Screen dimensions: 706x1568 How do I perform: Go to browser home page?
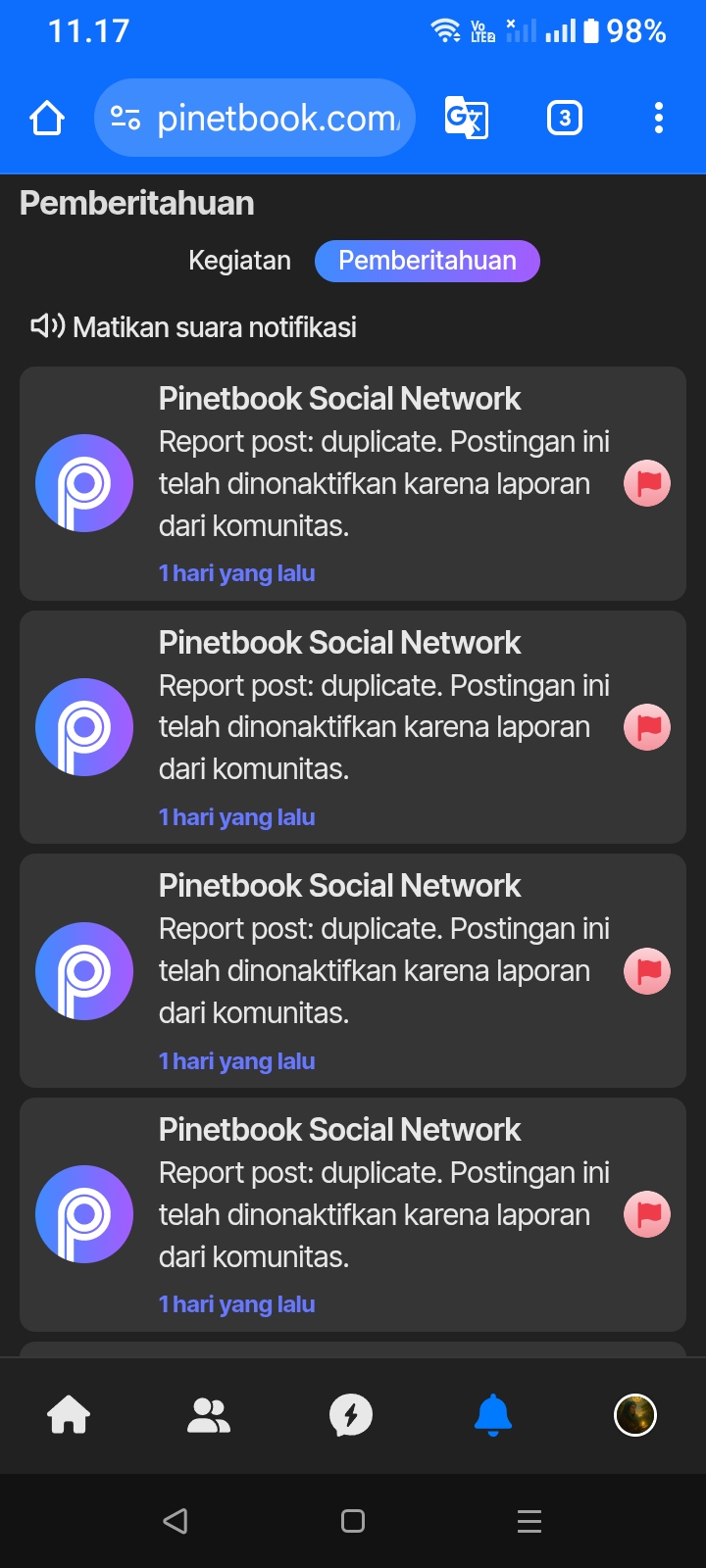pos(47,119)
